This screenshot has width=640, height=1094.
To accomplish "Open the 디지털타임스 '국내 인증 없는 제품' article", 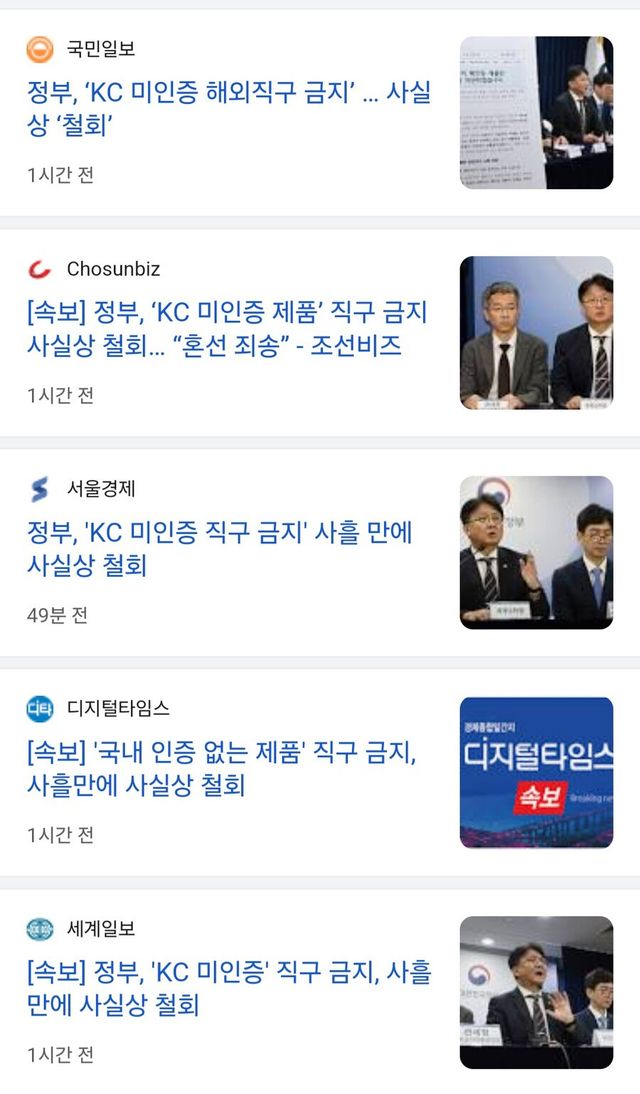I will (x=222, y=769).
